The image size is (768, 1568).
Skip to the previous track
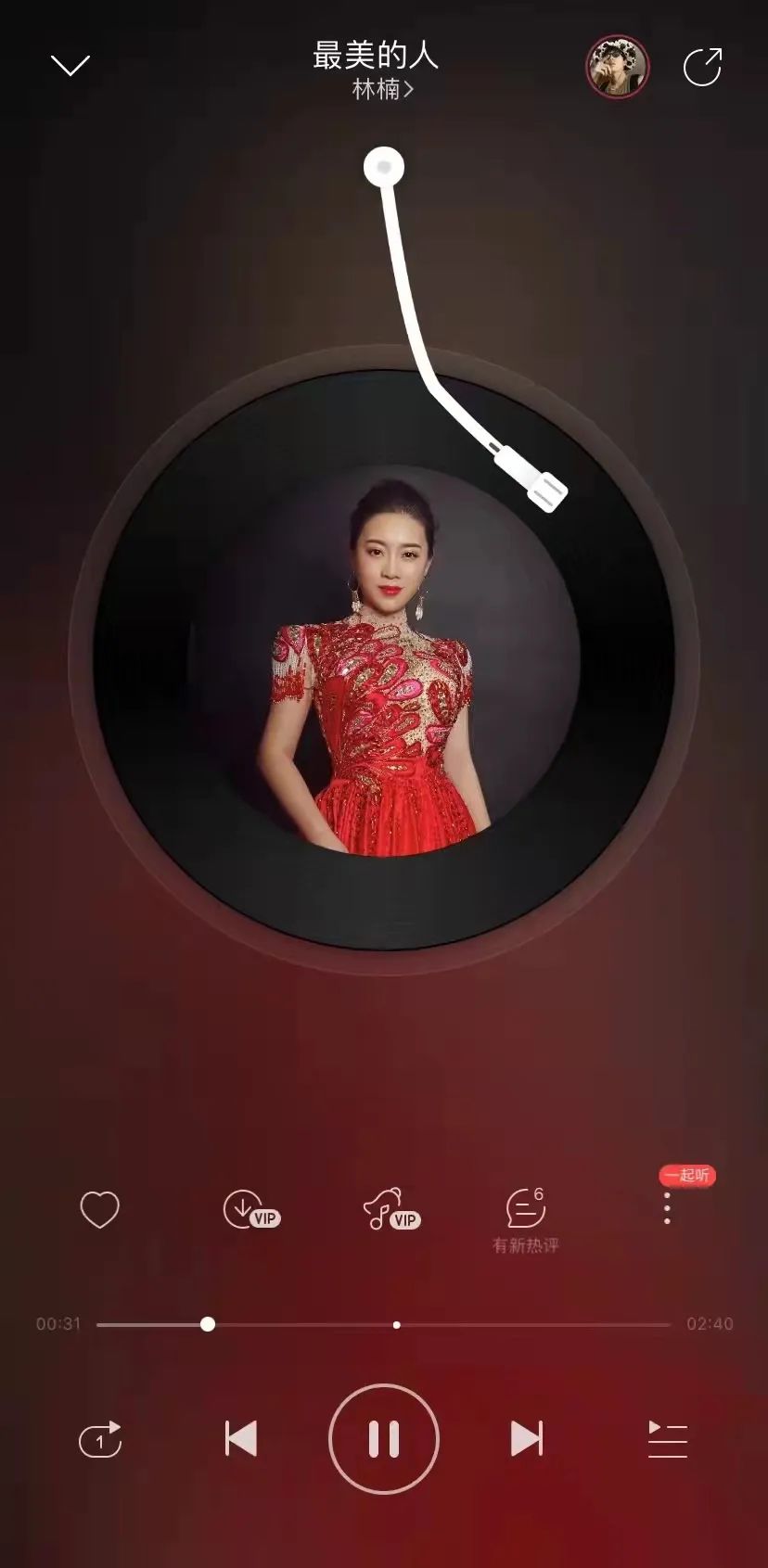coord(241,1439)
